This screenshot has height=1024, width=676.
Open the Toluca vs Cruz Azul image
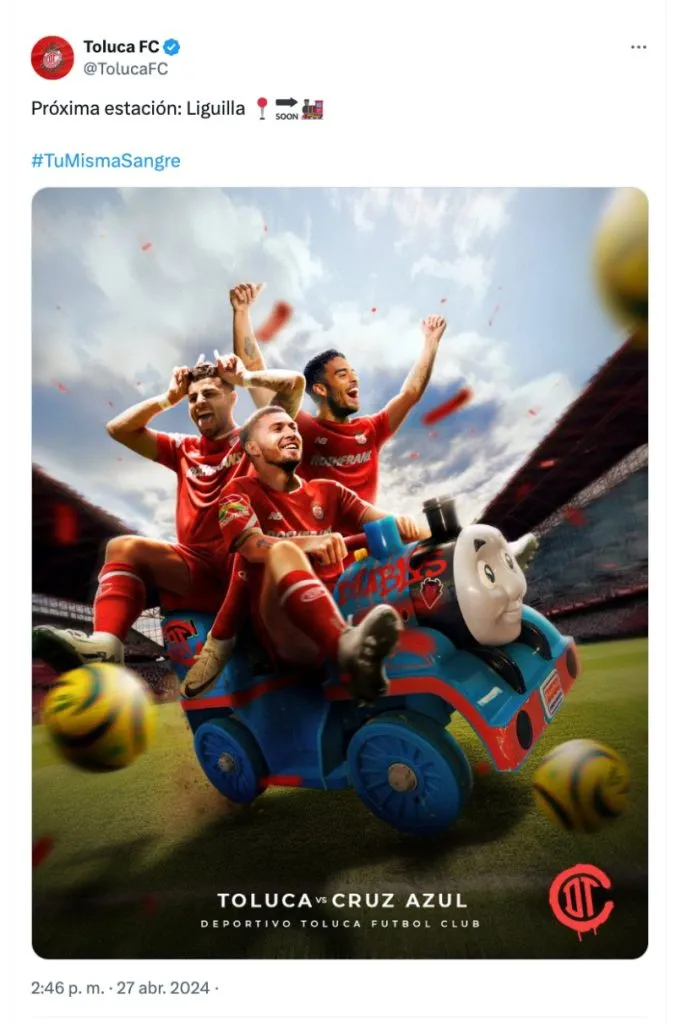pos(339,572)
